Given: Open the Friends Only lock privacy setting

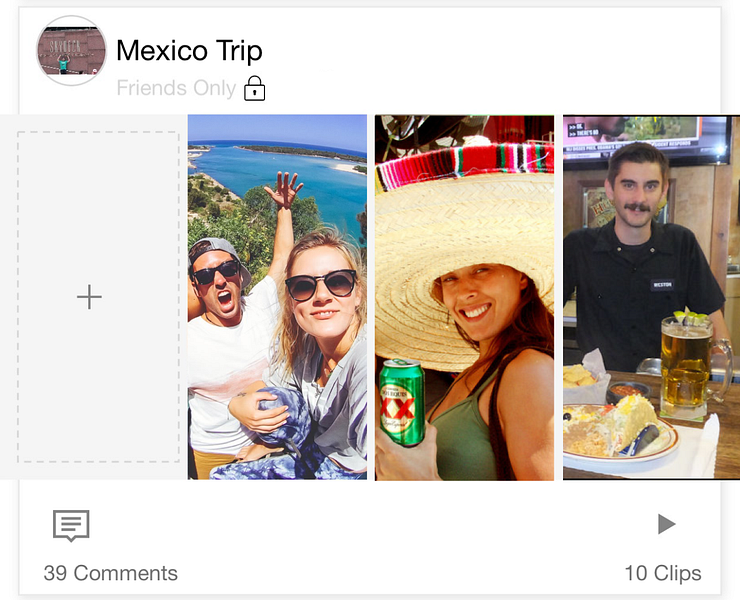Looking at the screenshot, I should pos(255,89).
